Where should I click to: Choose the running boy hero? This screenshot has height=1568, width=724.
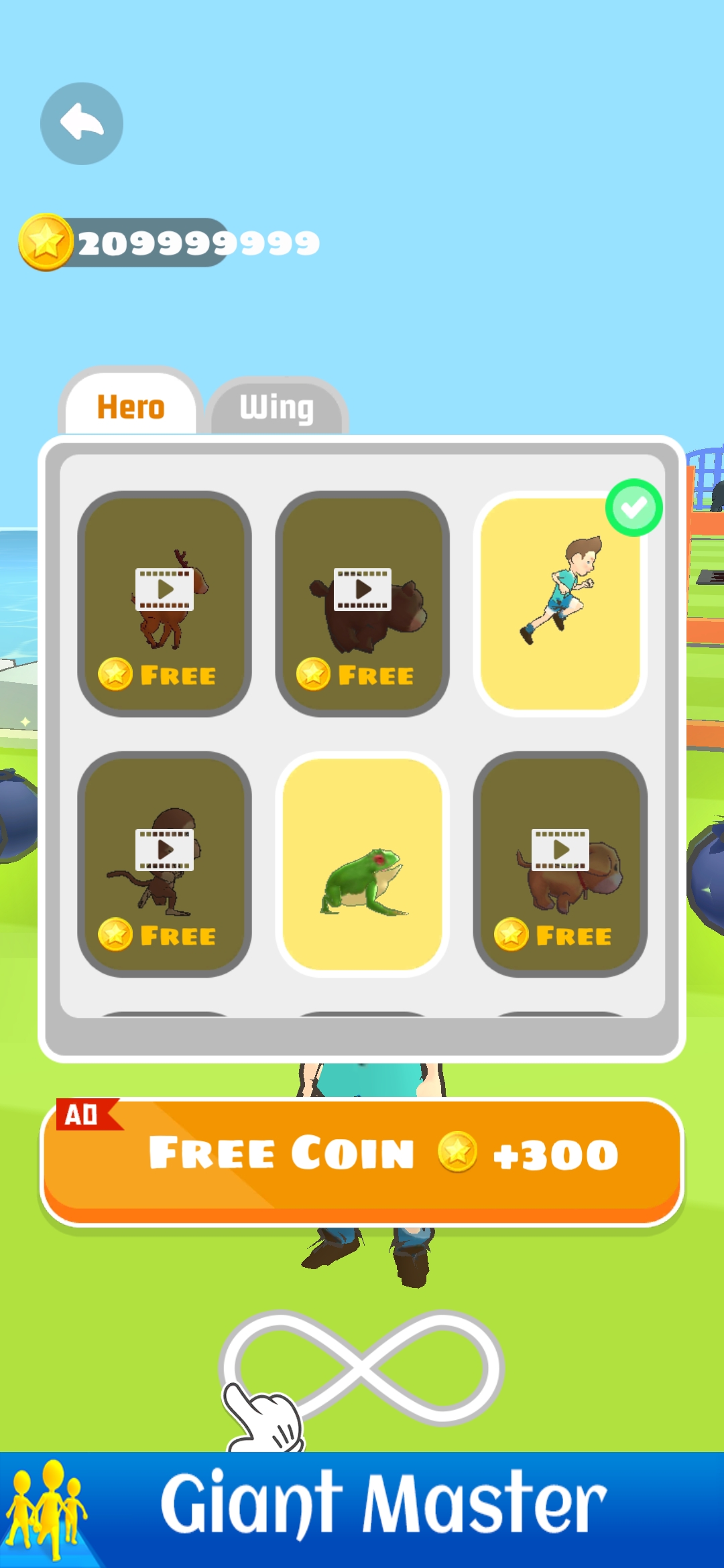pyautogui.click(x=560, y=603)
